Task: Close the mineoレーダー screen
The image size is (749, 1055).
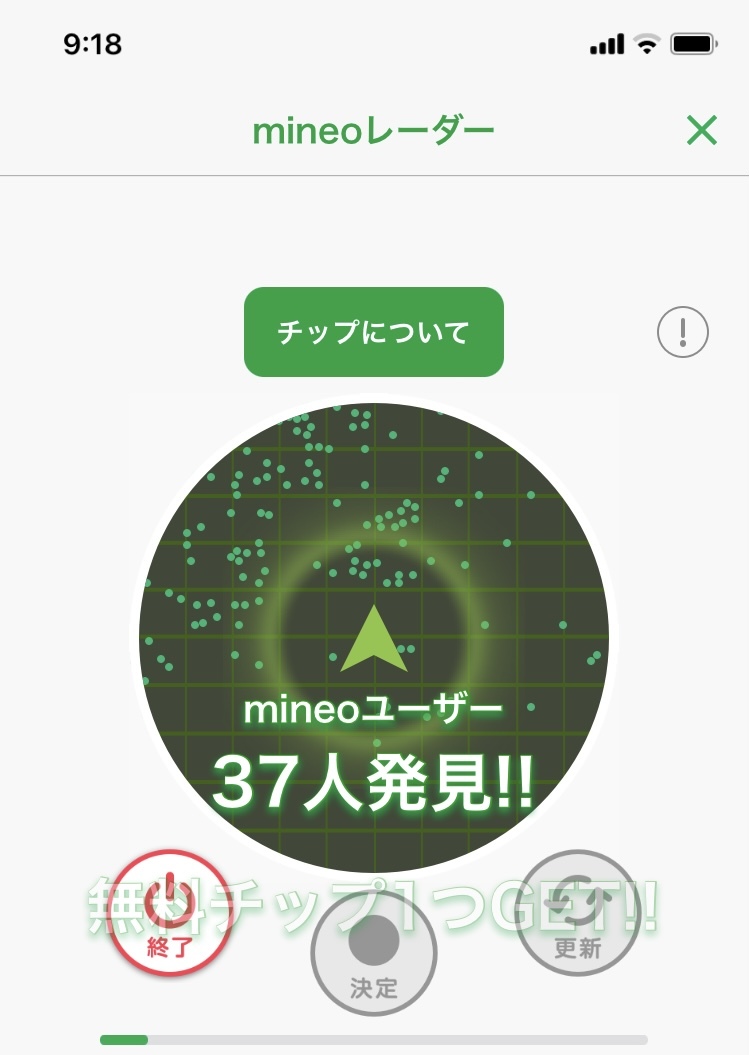Action: [702, 130]
